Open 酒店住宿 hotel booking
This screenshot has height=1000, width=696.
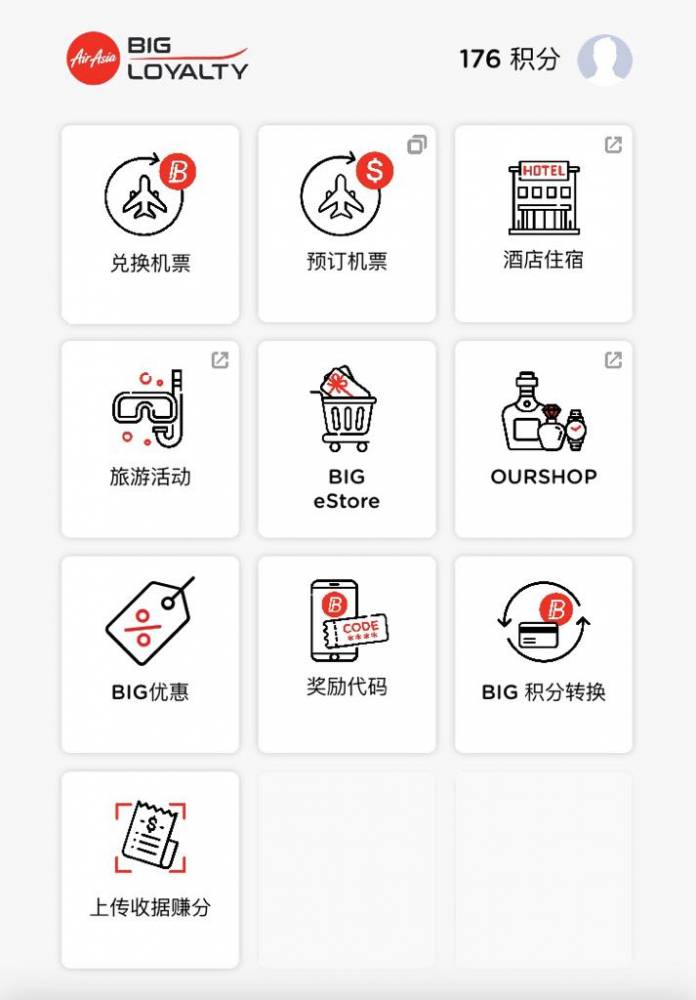pos(543,224)
